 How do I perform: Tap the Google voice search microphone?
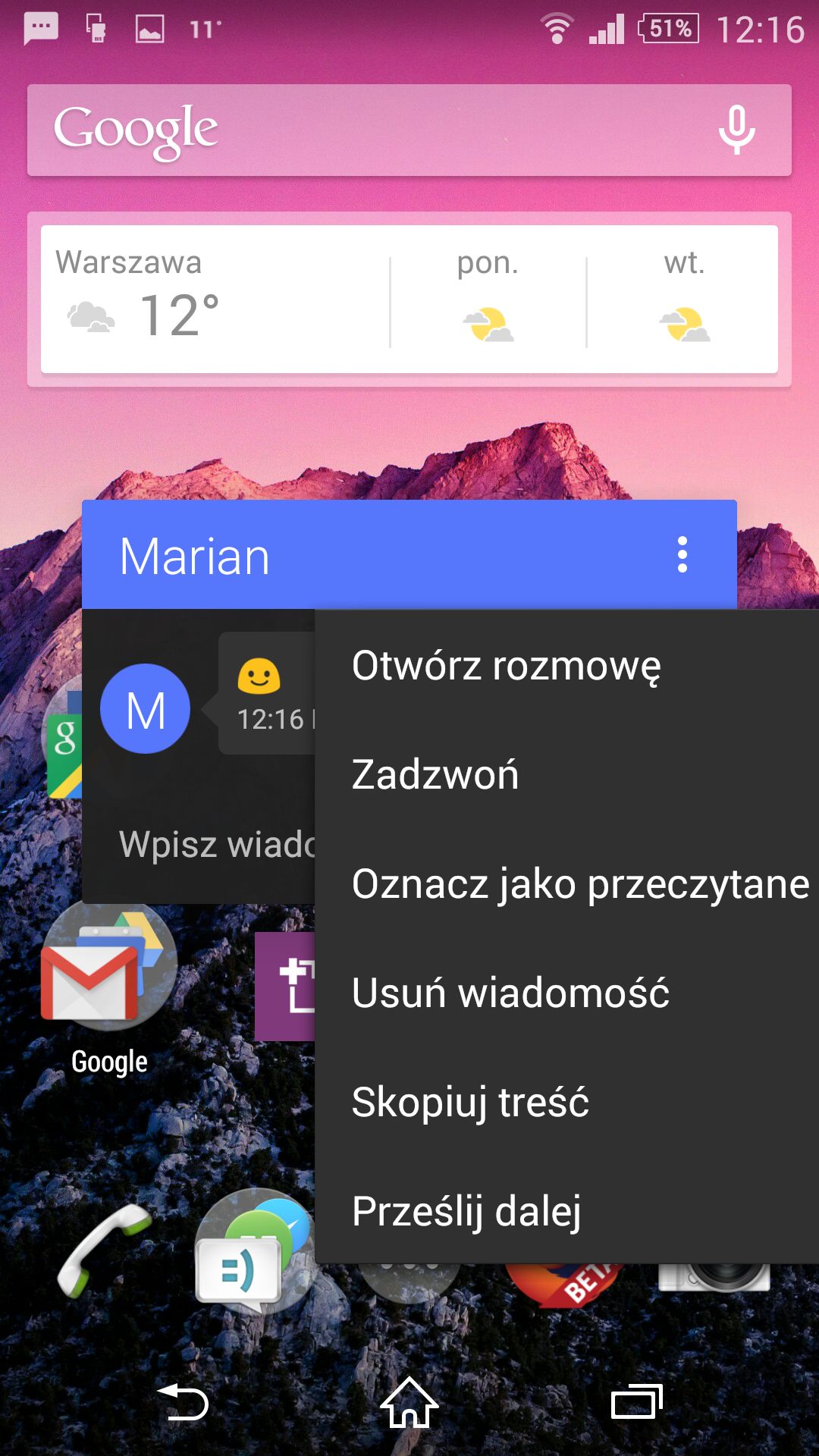coord(736,130)
